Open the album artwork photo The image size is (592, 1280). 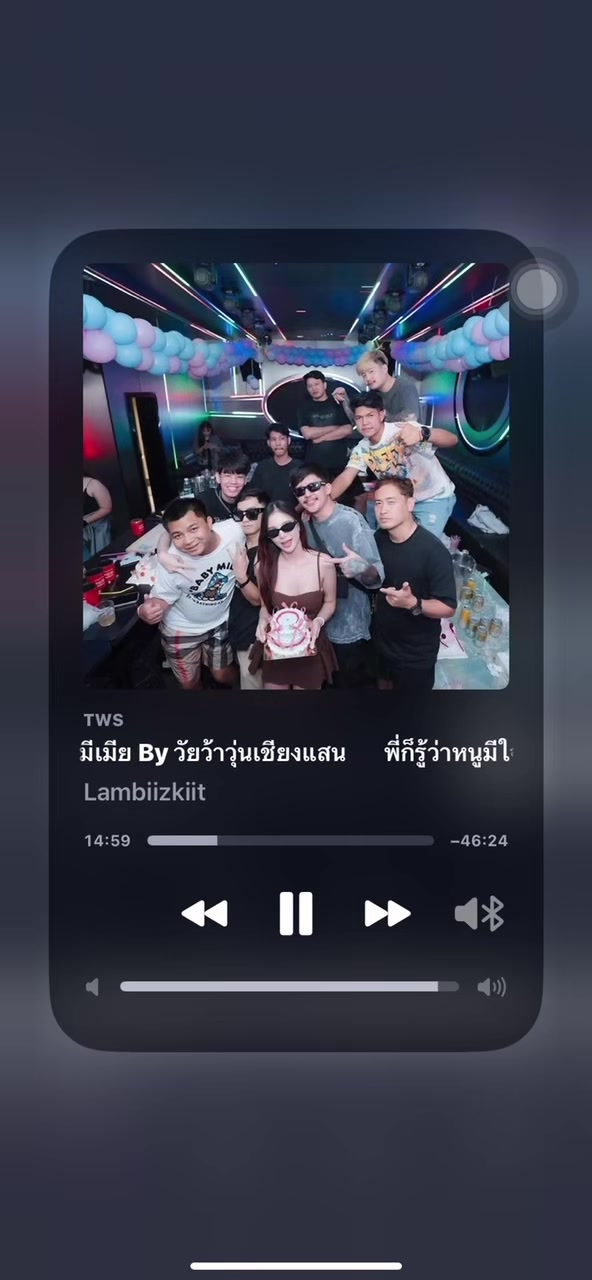coord(296,476)
